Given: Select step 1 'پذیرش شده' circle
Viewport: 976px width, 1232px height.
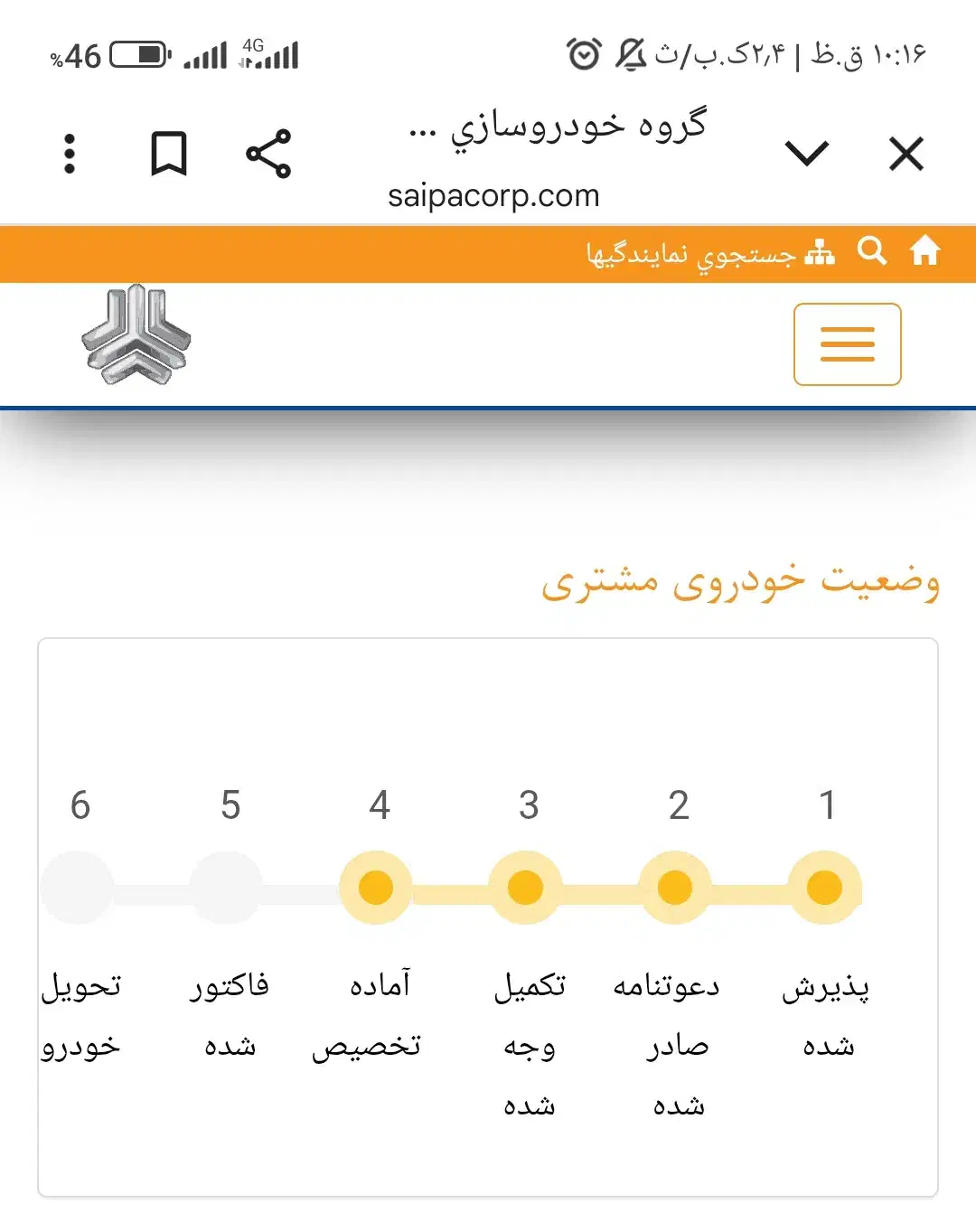Looking at the screenshot, I should 823,887.
